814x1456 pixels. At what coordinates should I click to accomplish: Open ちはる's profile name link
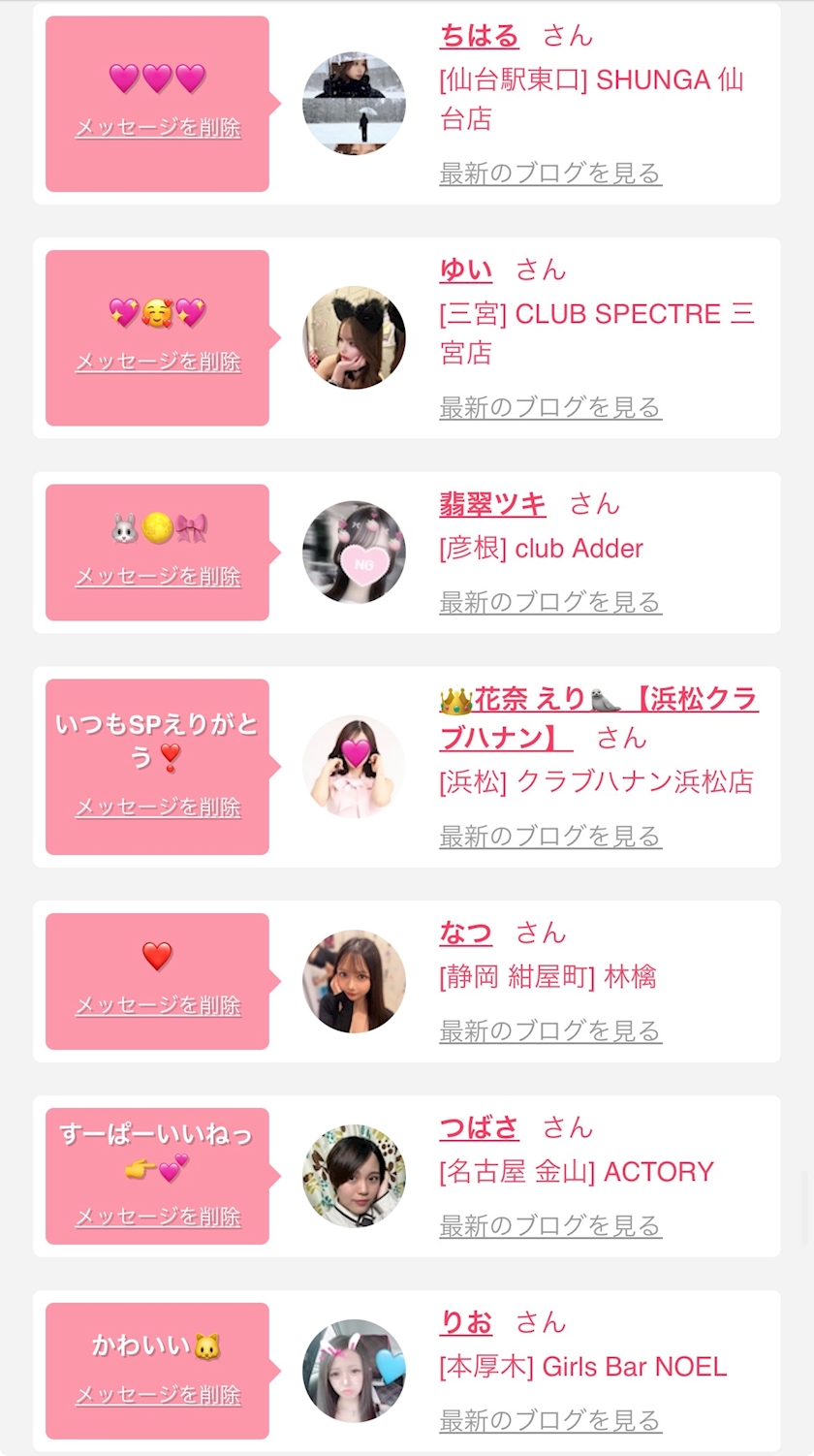(479, 36)
